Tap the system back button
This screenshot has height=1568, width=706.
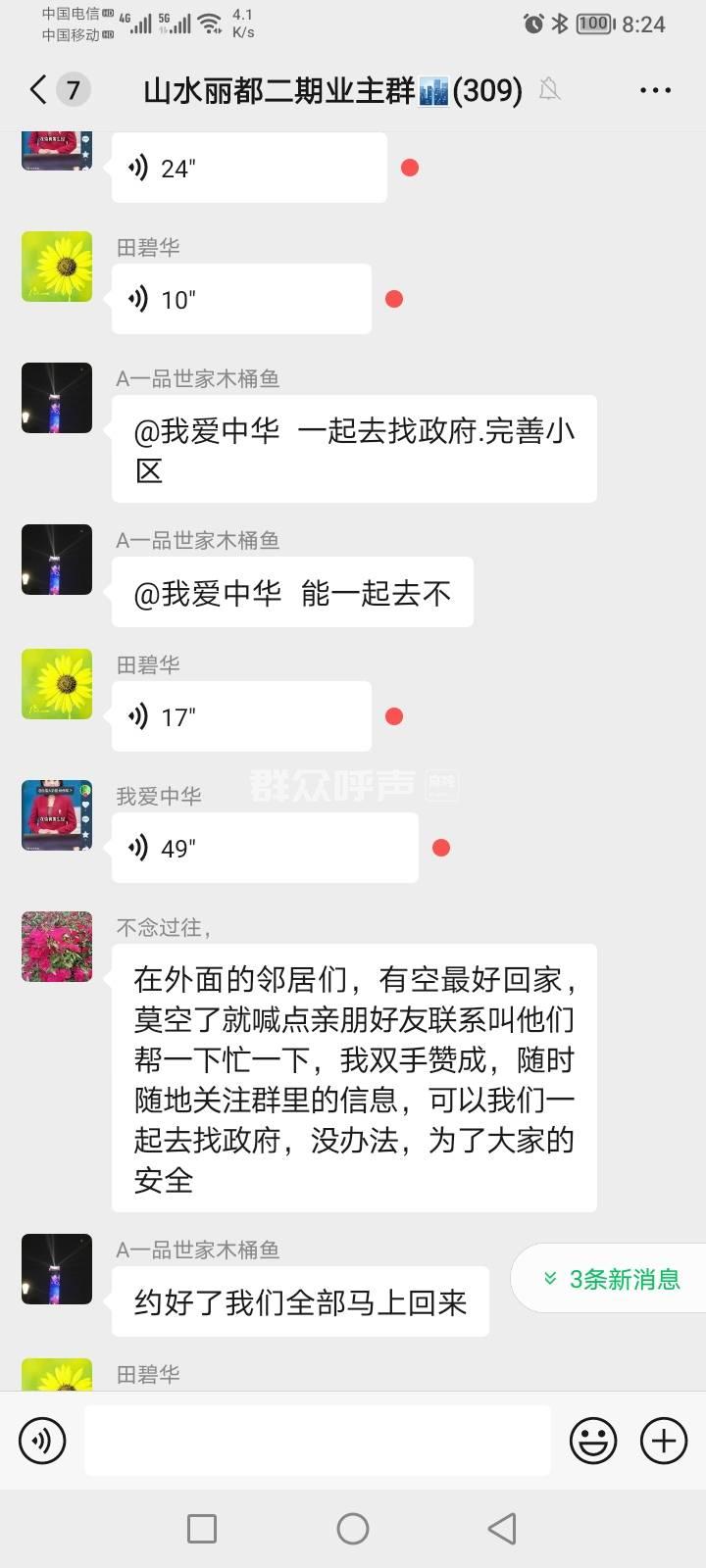point(502,1528)
